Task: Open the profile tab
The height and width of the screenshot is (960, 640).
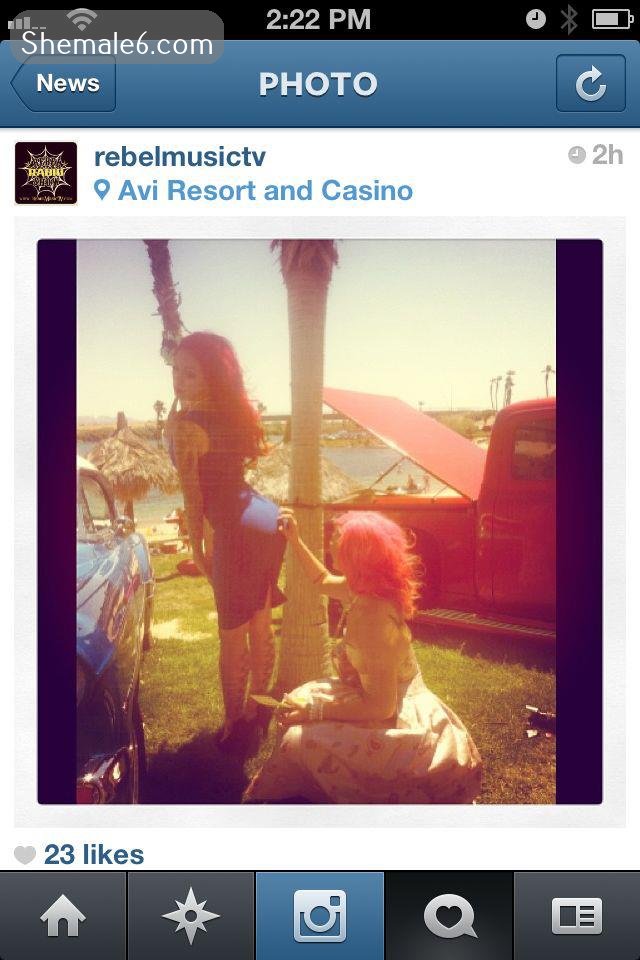Action: (x=577, y=915)
